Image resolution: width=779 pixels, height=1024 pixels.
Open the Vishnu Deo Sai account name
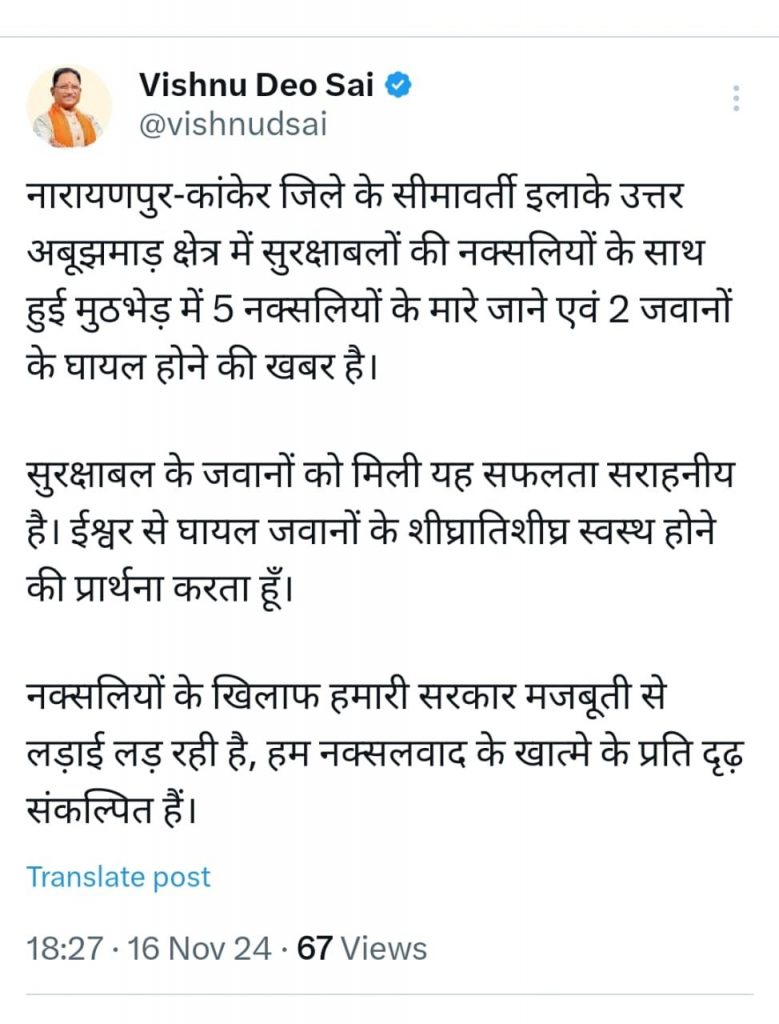[256, 86]
